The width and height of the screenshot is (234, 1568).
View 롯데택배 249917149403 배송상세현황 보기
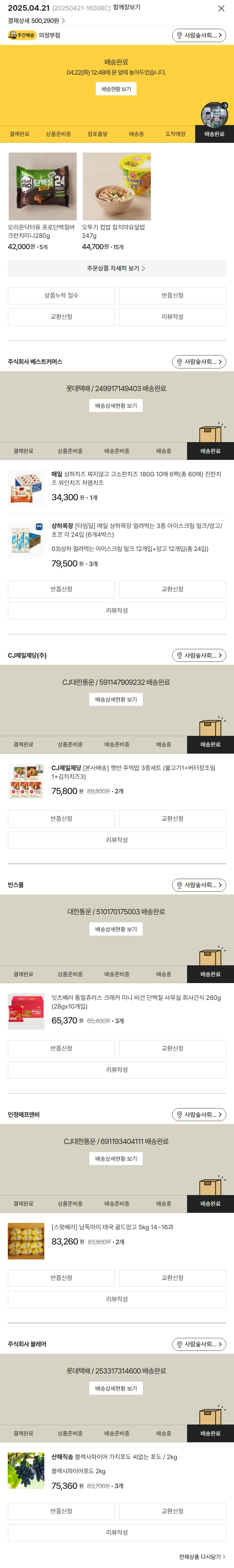tap(117, 406)
